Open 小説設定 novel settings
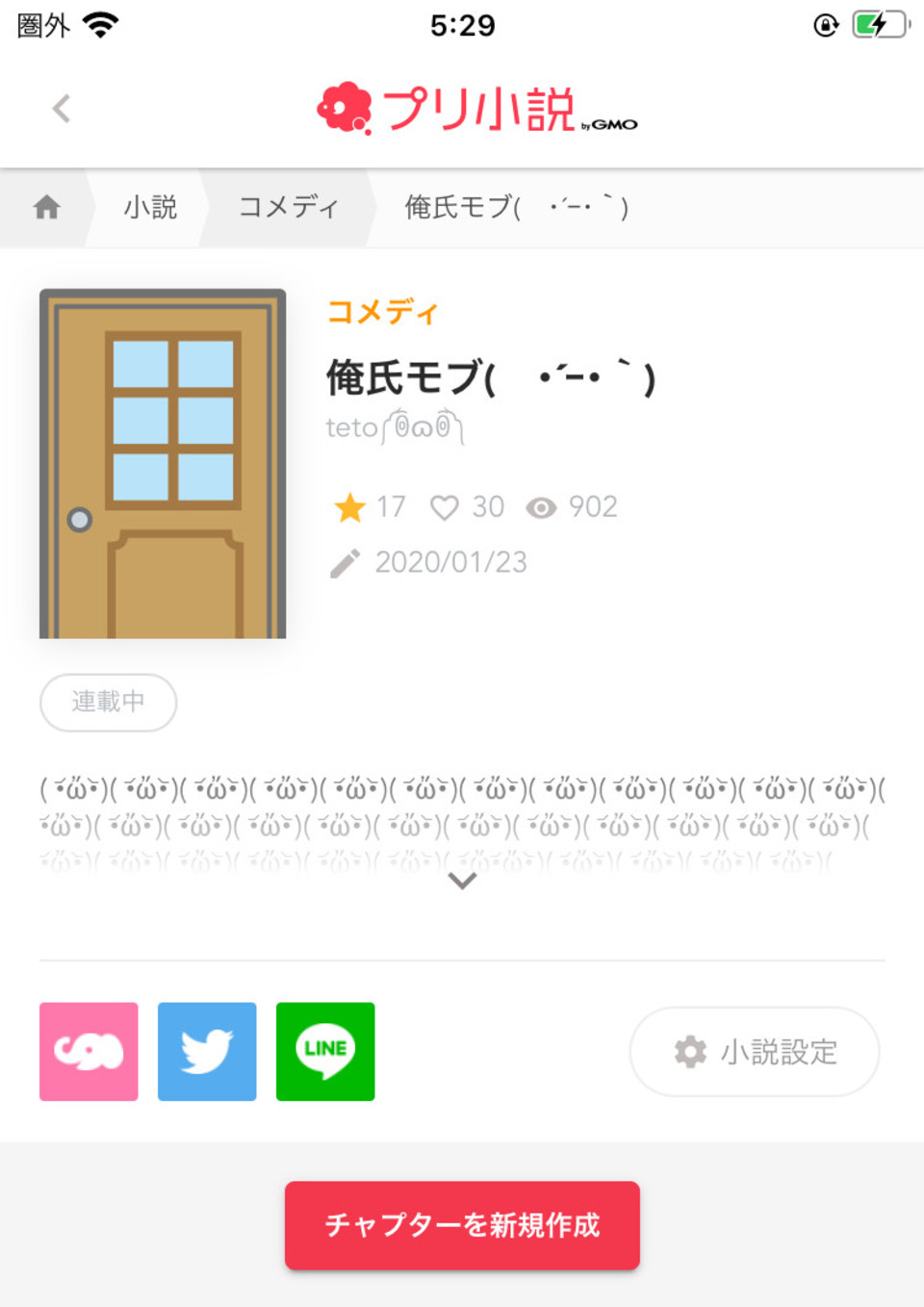Screen dimensions: 924x1307 [755, 1051]
